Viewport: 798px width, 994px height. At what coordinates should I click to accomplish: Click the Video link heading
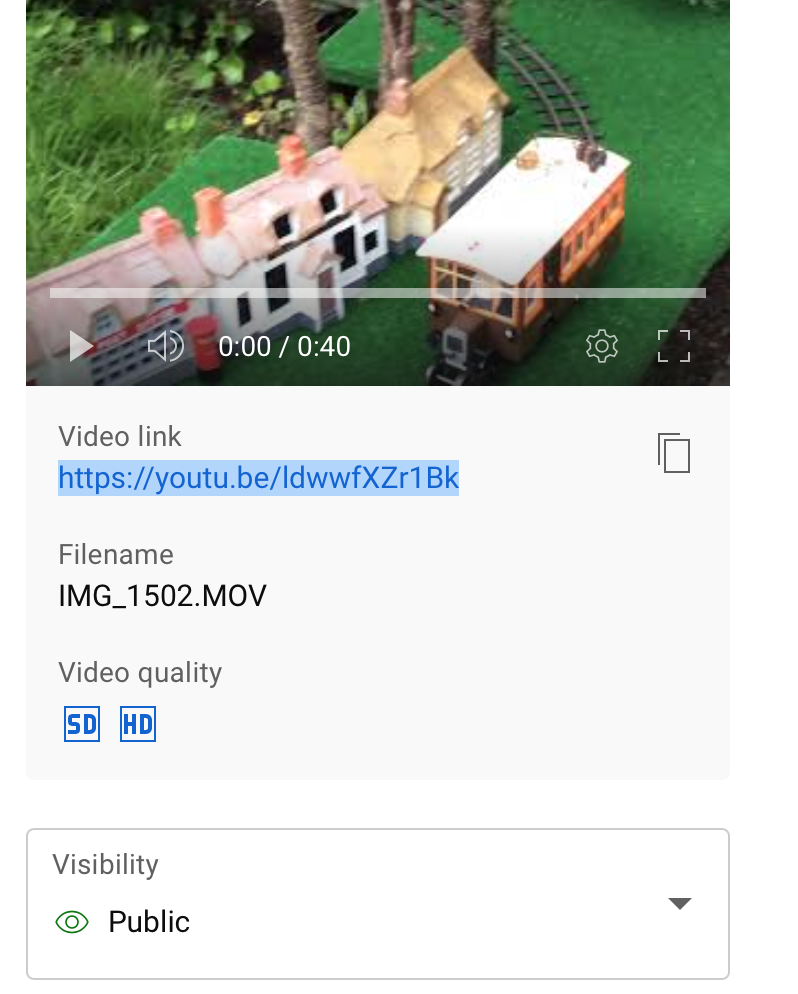[120, 437]
